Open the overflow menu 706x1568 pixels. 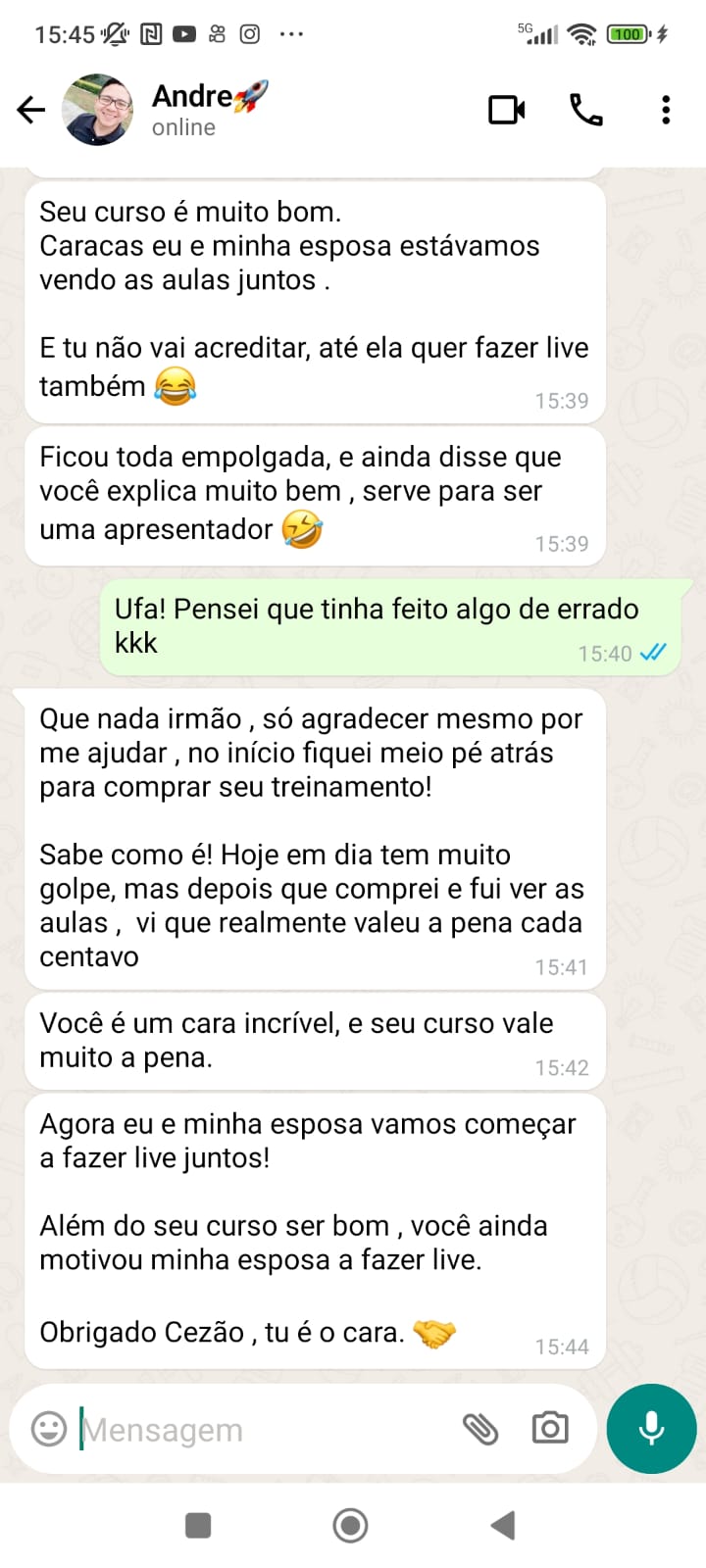point(666,110)
